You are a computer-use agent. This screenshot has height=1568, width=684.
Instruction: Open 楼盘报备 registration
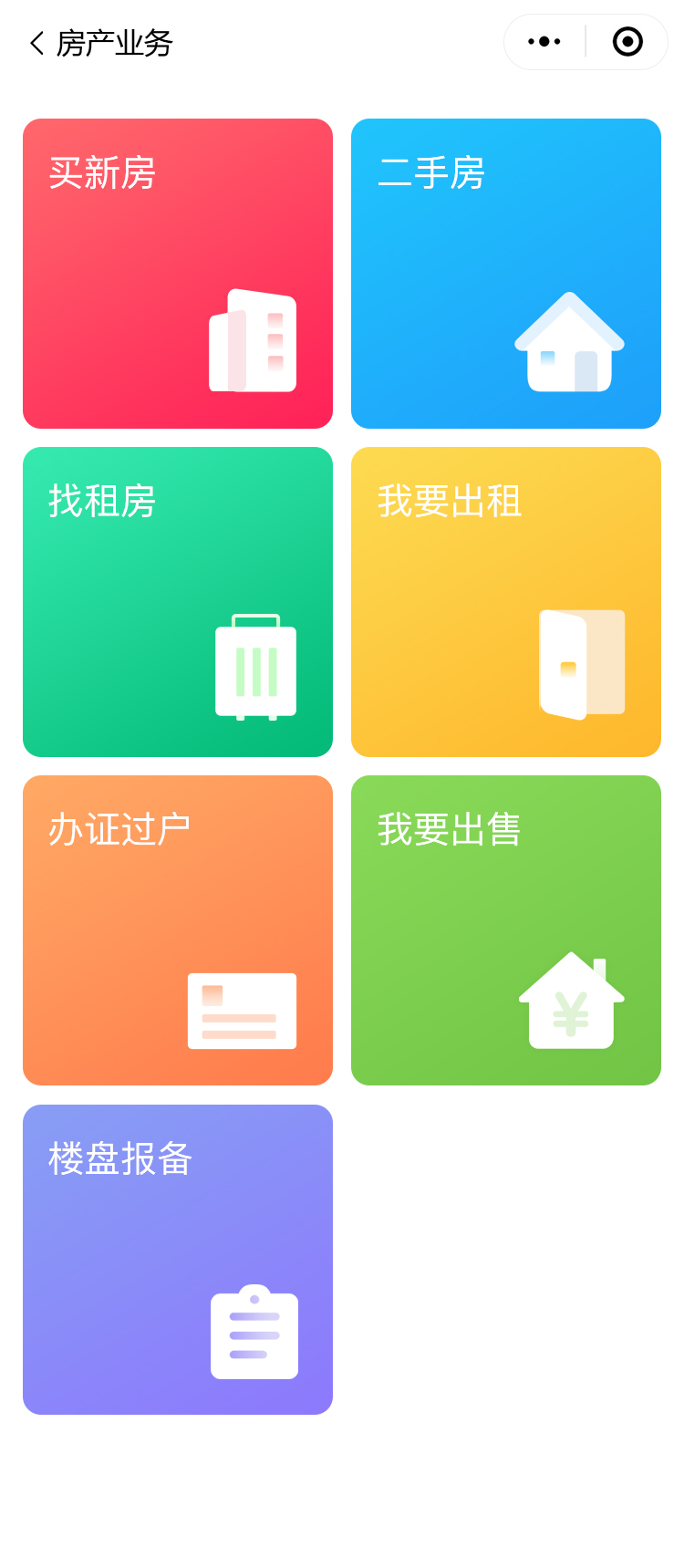pos(178,1259)
